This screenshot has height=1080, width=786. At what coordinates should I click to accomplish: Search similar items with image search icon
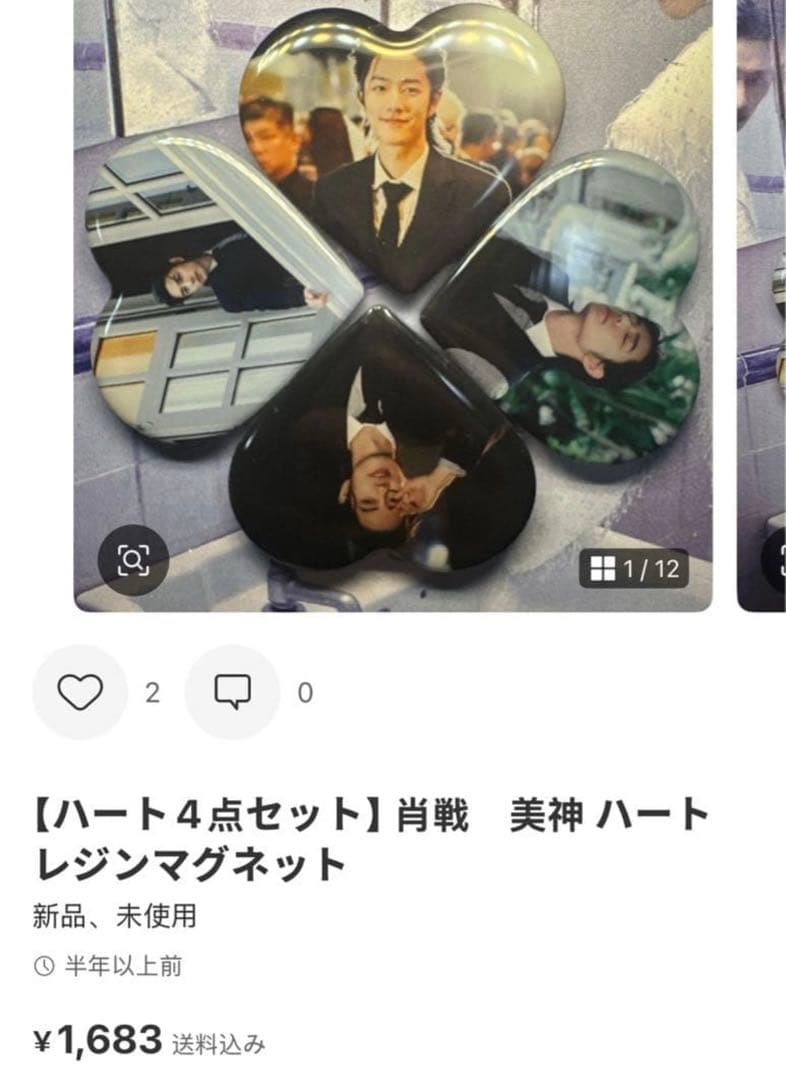tap(133, 560)
